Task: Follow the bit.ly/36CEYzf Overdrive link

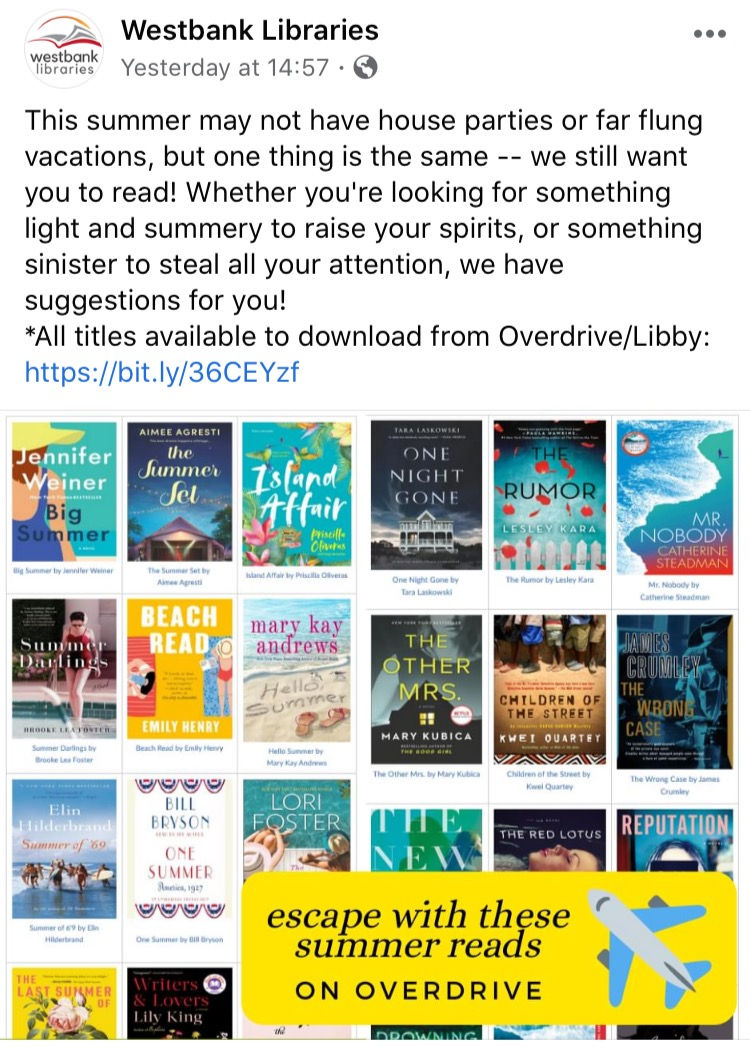Action: click(x=162, y=372)
